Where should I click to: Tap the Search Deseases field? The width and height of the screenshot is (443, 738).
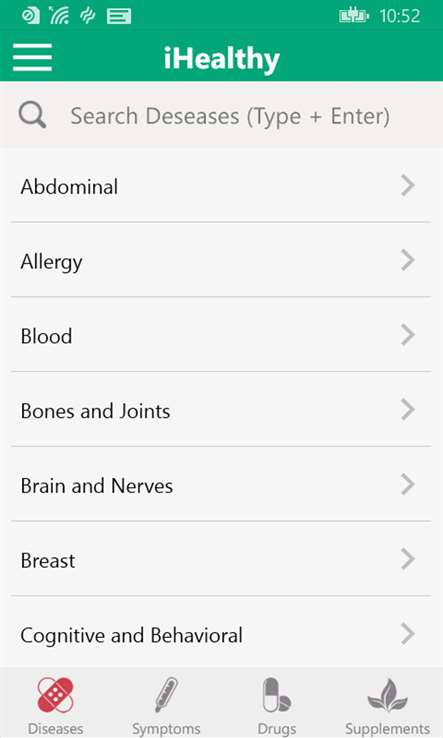[x=221, y=116]
